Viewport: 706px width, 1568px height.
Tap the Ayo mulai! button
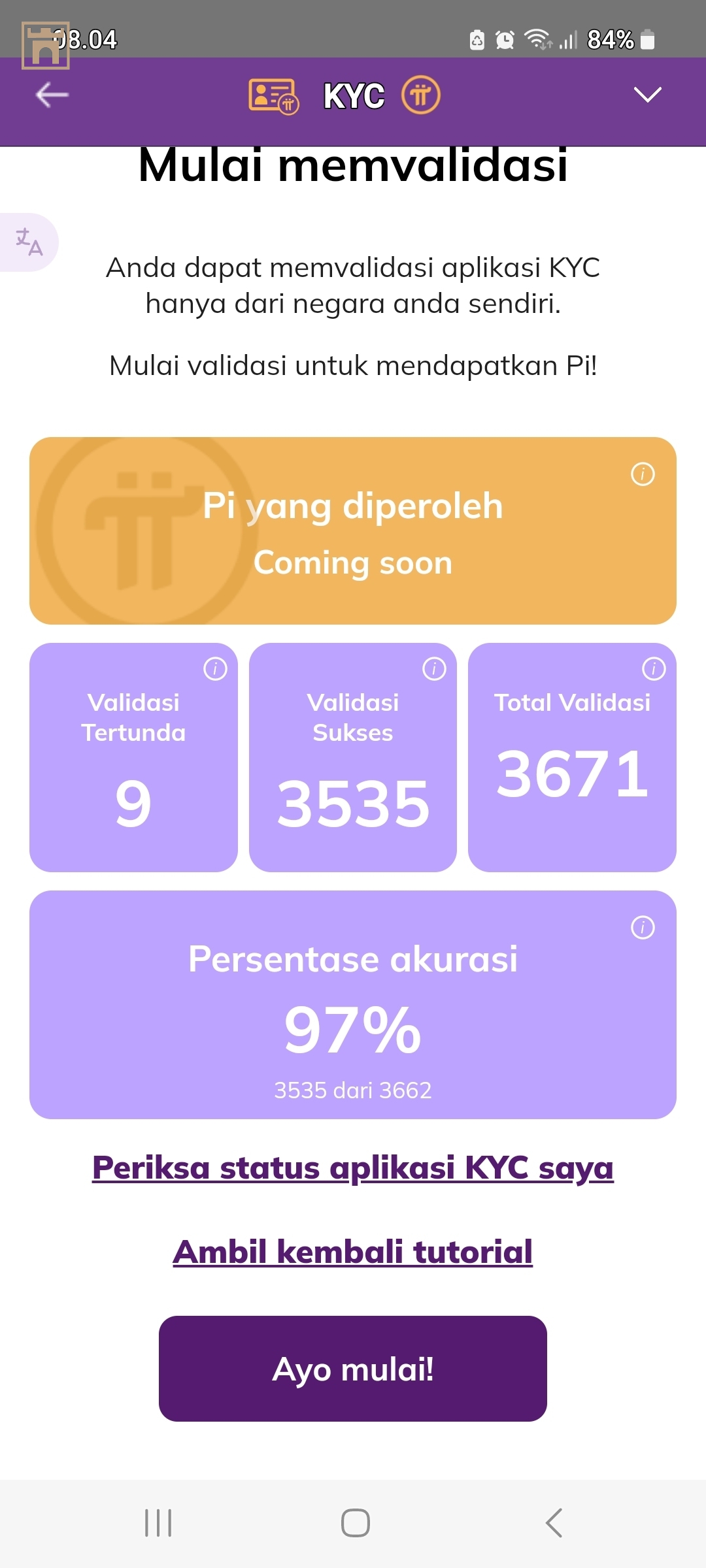353,1369
